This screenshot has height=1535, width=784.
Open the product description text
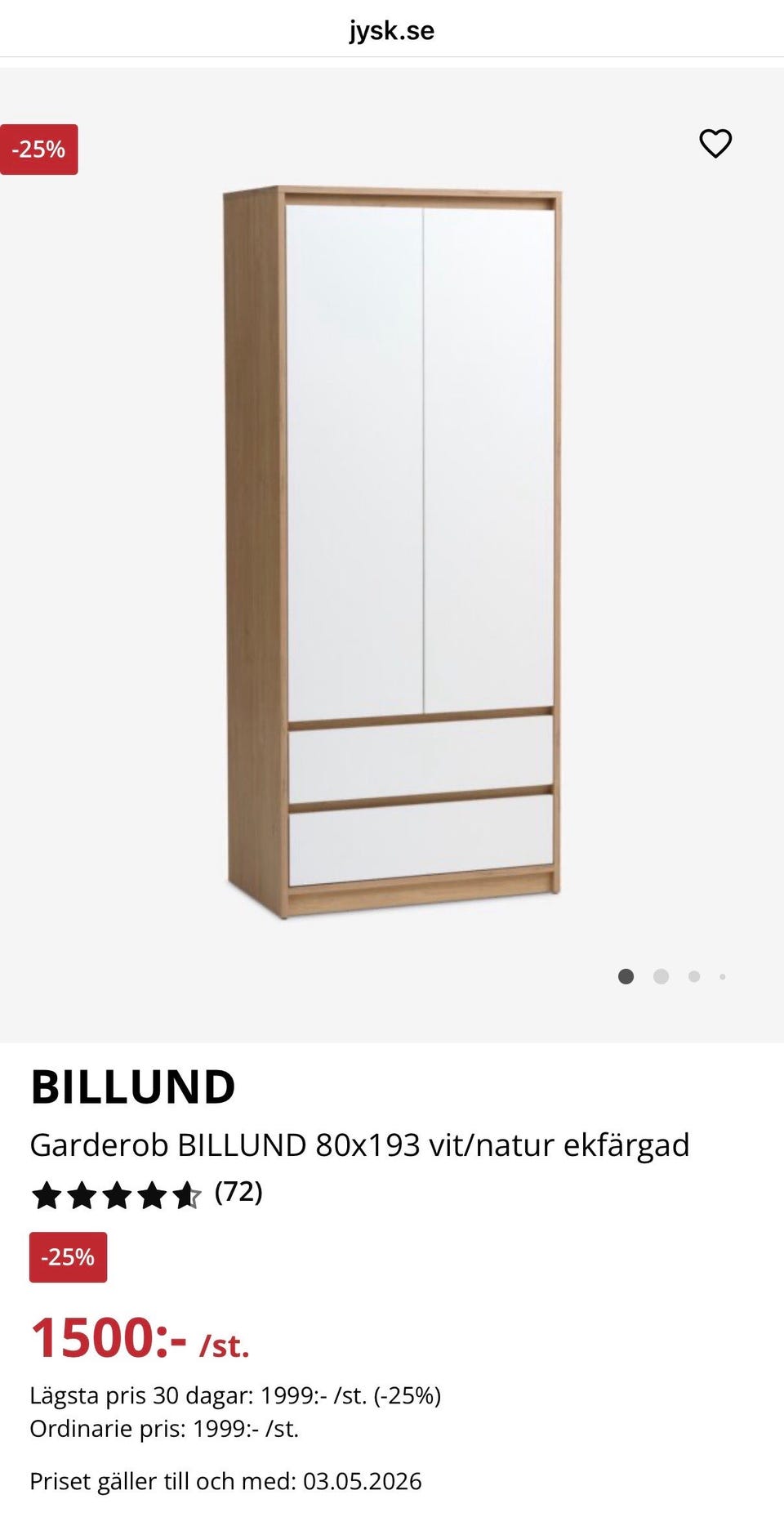pos(360,1145)
